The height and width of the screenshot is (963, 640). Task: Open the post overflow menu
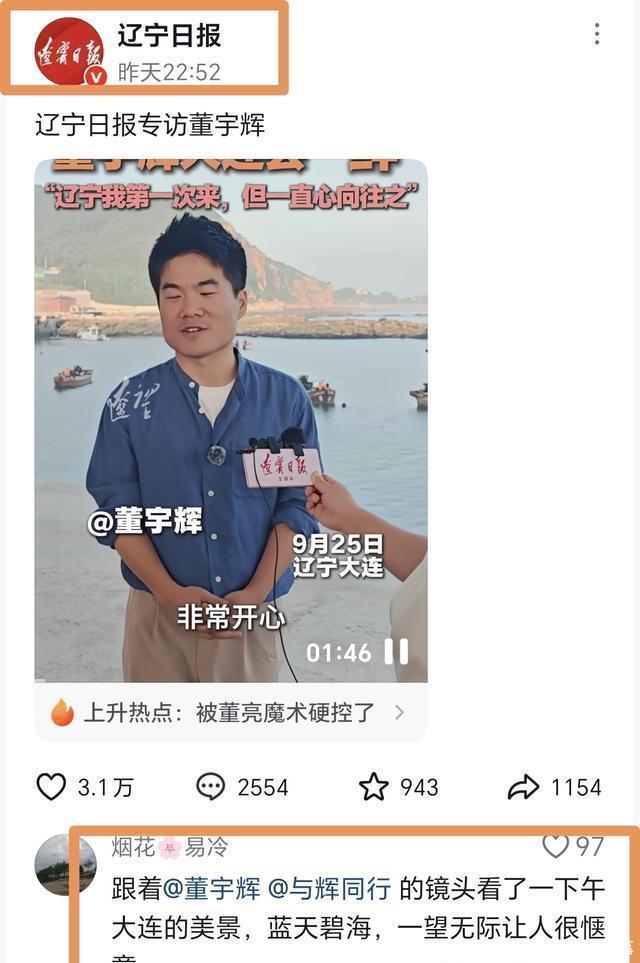pyautogui.click(x=597, y=35)
